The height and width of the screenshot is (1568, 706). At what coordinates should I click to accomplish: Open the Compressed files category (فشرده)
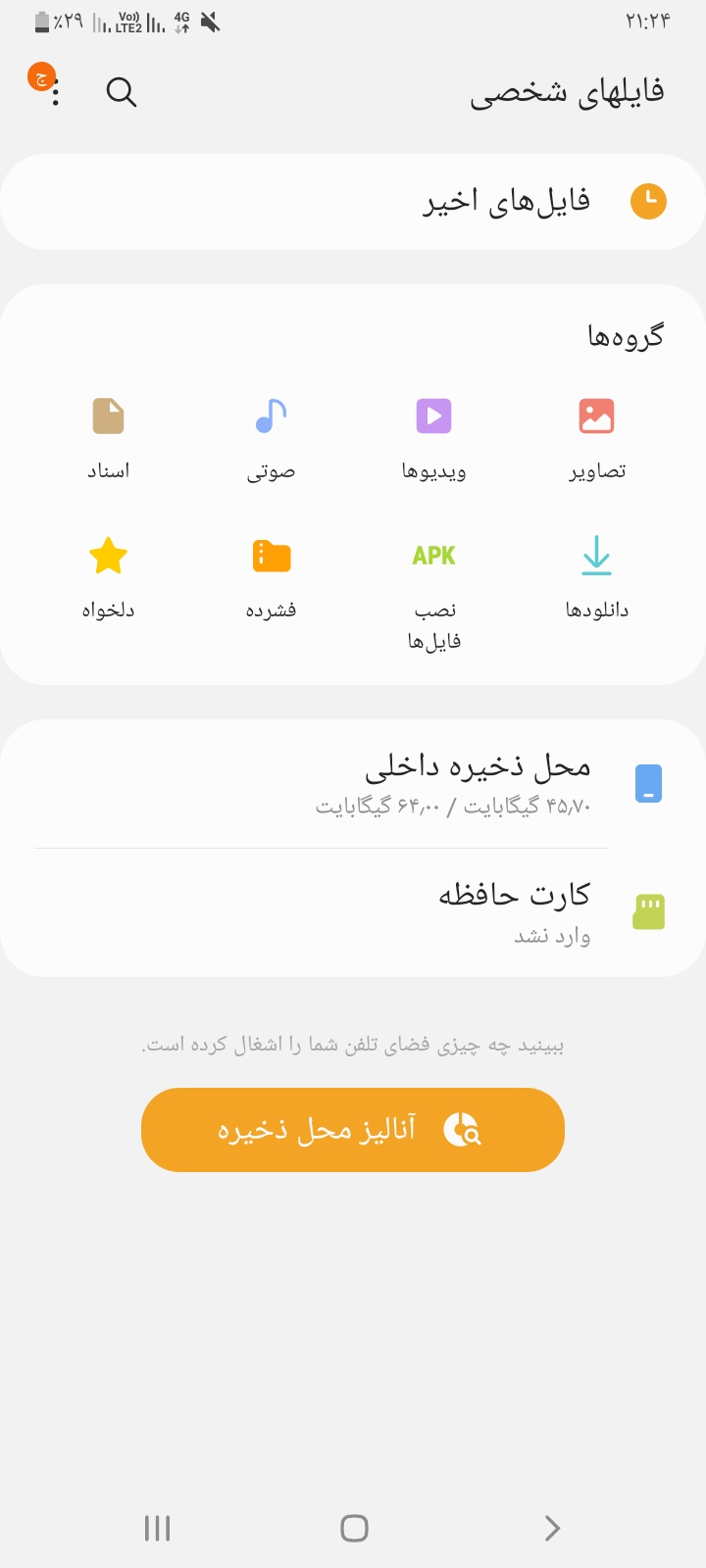click(x=271, y=577)
